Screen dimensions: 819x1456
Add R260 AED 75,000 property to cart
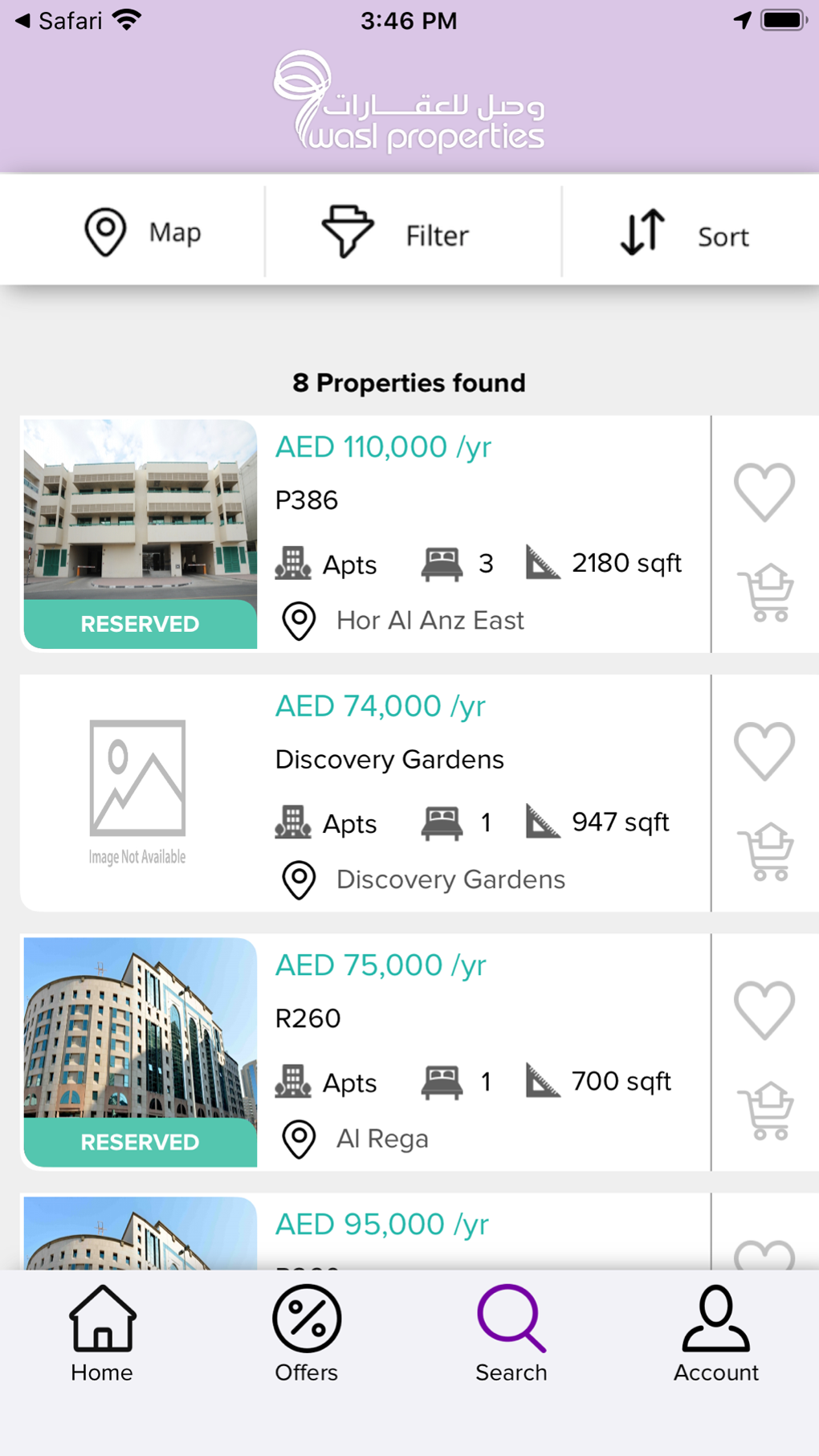766,1111
